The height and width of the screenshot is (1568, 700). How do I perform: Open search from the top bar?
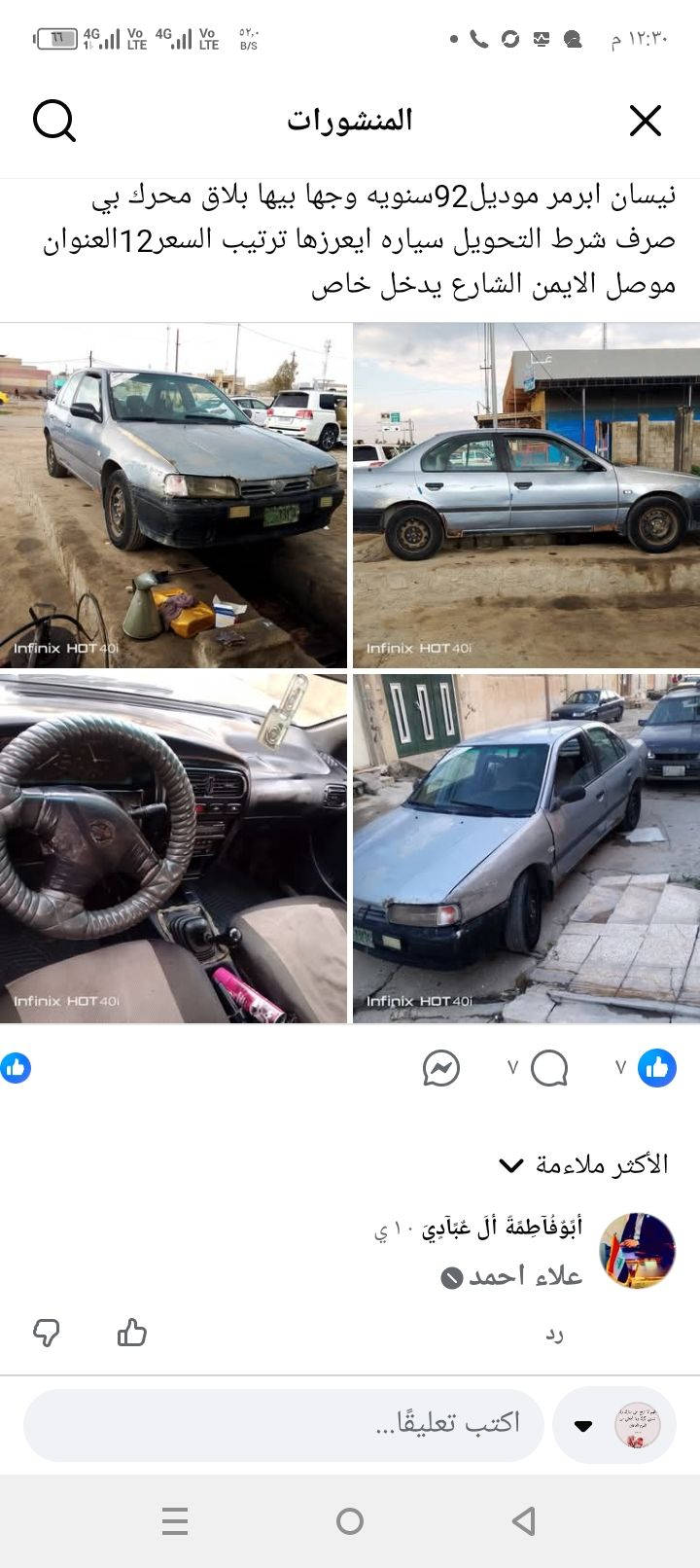54,121
